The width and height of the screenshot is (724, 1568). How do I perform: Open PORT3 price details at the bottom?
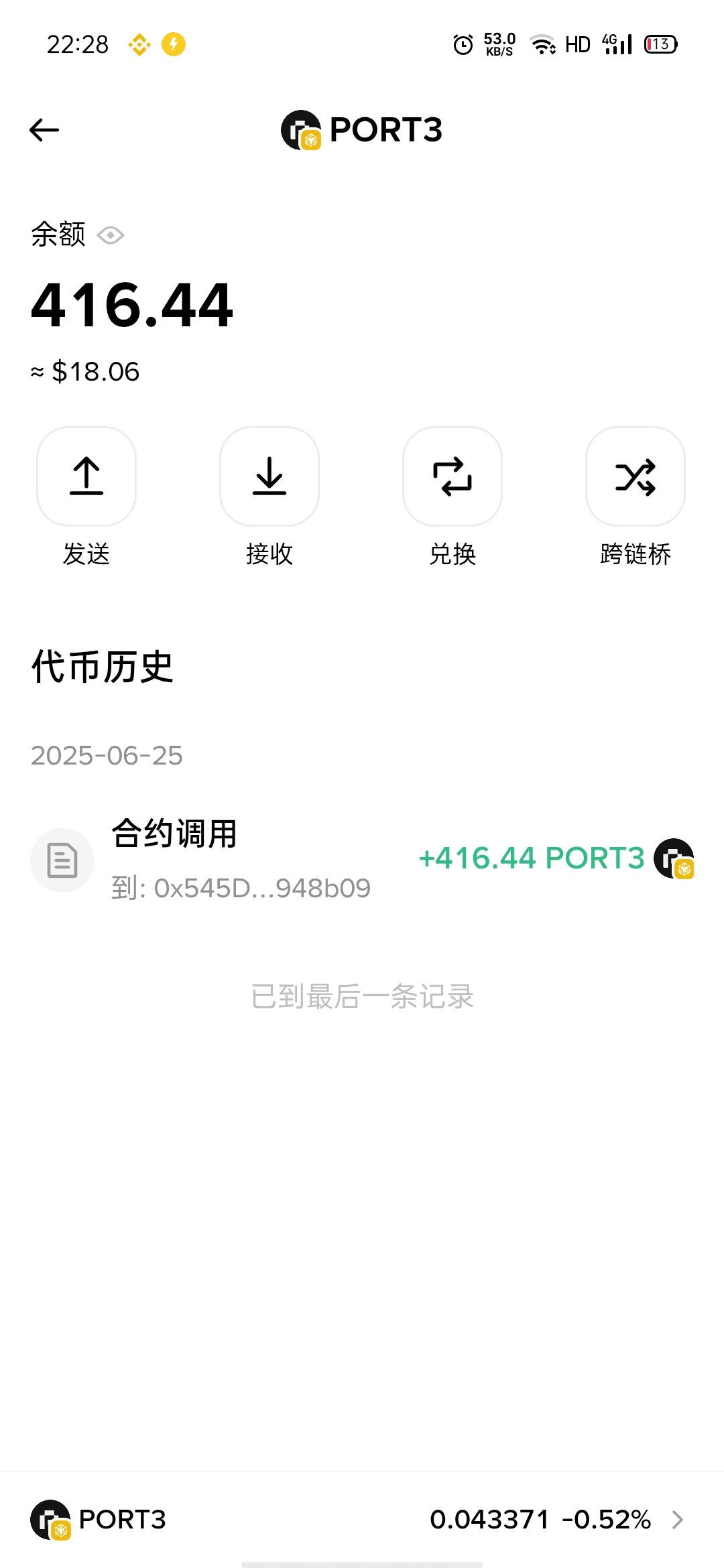pos(362,1519)
